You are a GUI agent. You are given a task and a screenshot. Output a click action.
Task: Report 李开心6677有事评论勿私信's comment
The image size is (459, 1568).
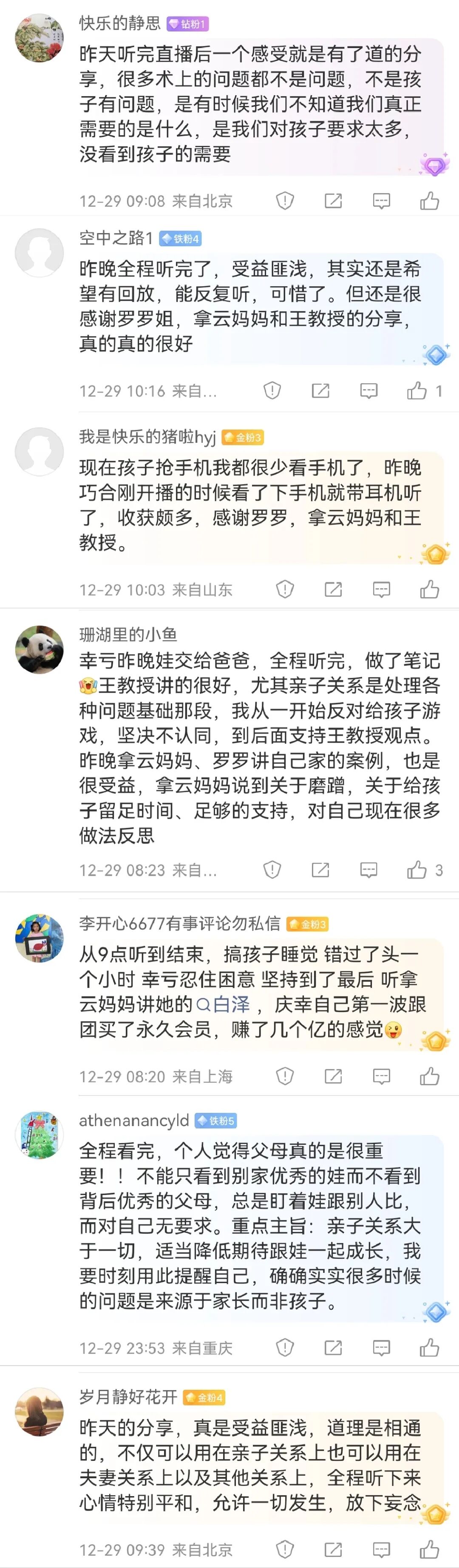pos(284,1077)
